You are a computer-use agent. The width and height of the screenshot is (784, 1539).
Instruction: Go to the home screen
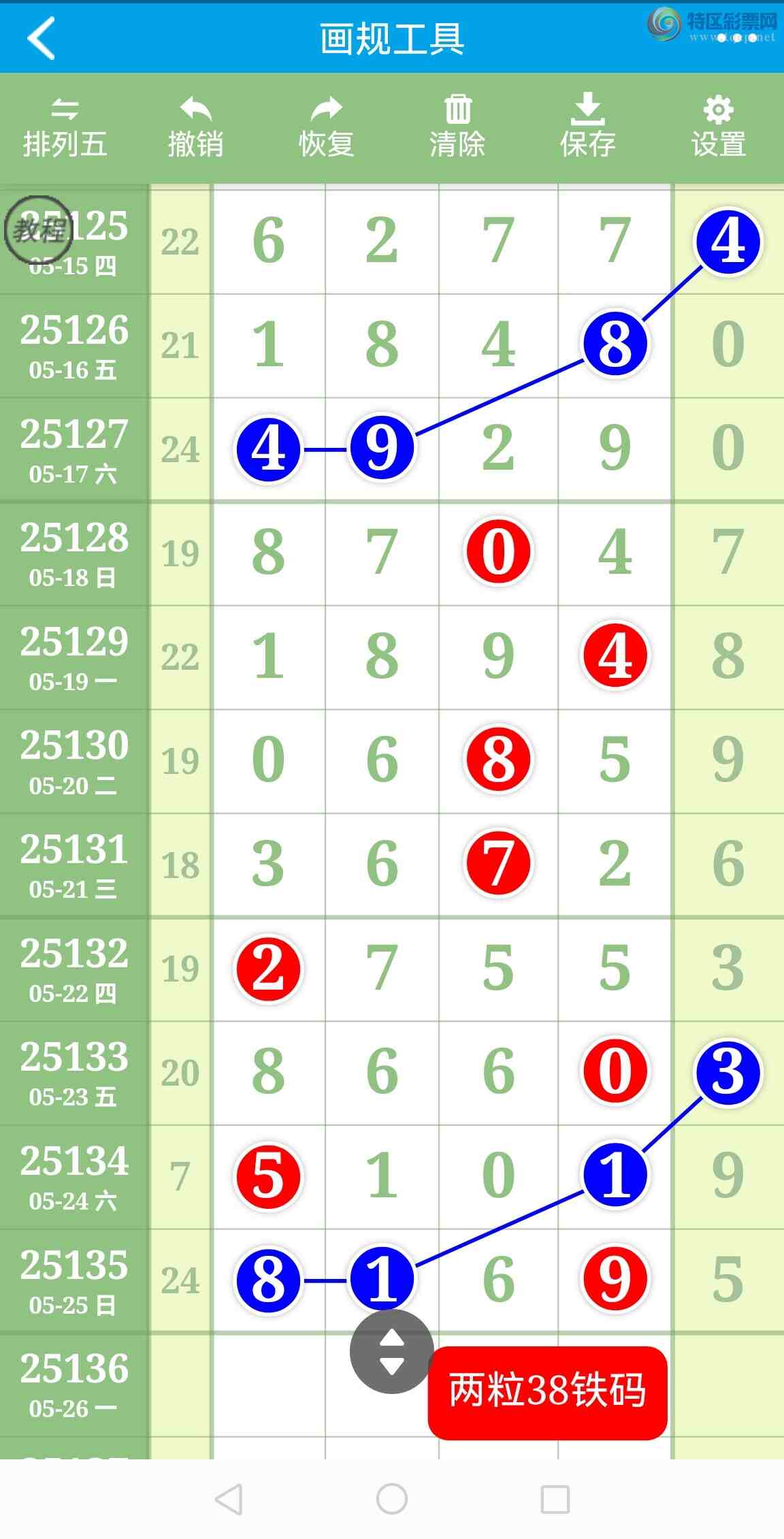(x=392, y=1498)
